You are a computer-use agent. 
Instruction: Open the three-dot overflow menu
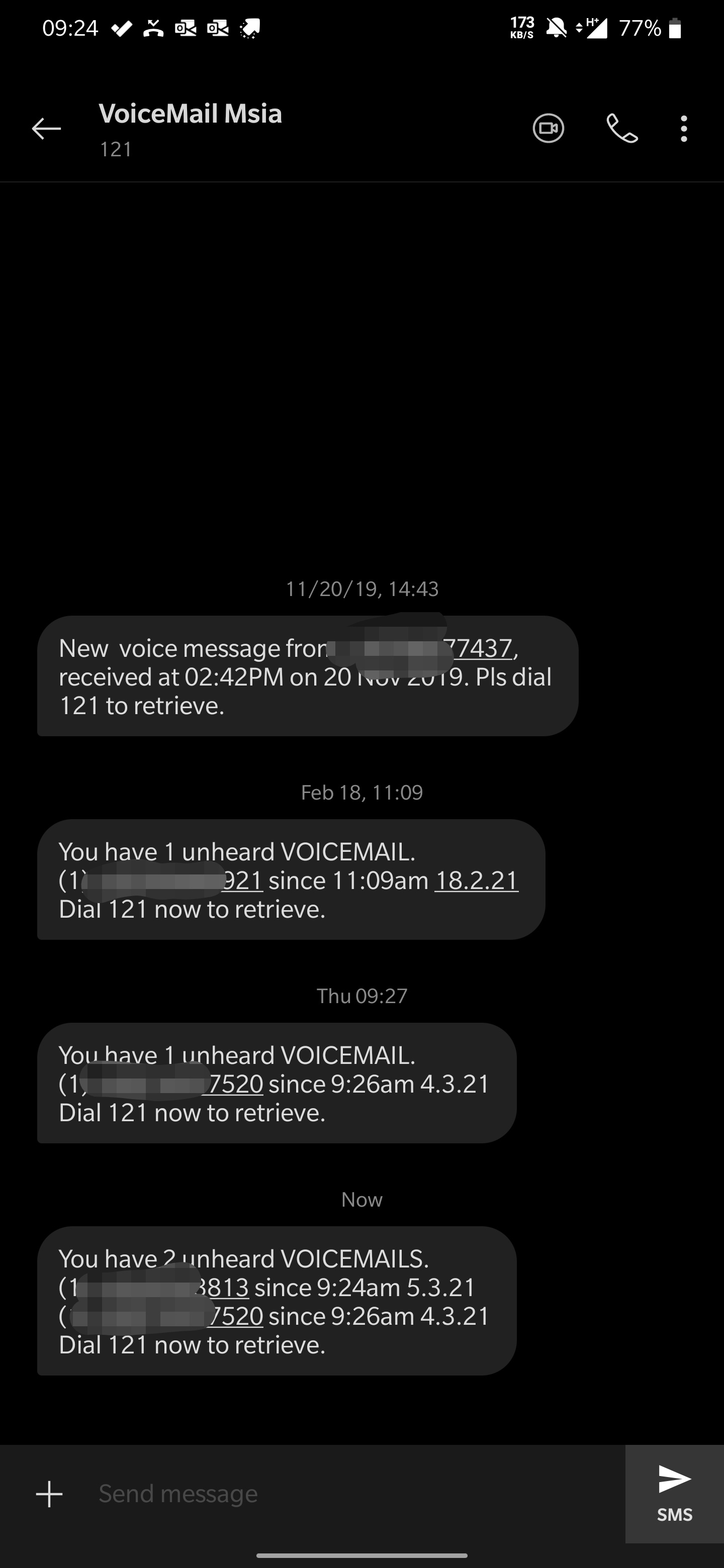(684, 129)
